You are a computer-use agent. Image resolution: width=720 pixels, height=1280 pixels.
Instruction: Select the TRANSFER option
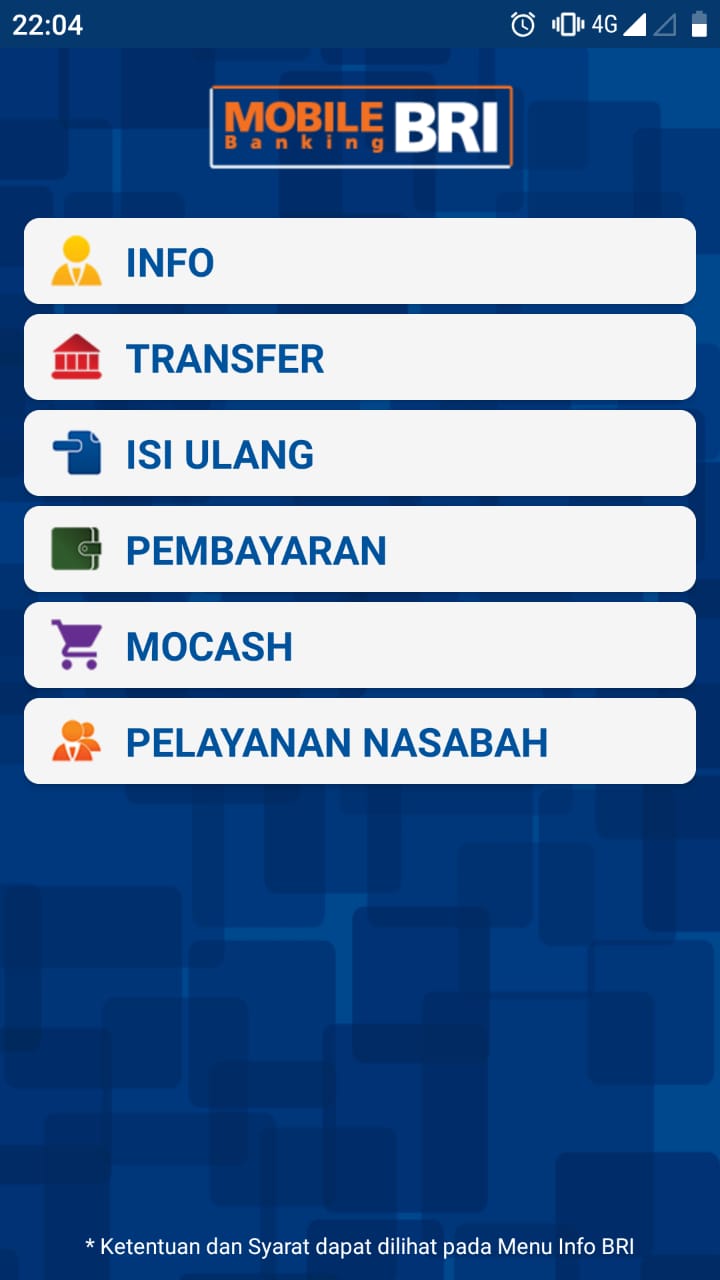pyautogui.click(x=359, y=358)
